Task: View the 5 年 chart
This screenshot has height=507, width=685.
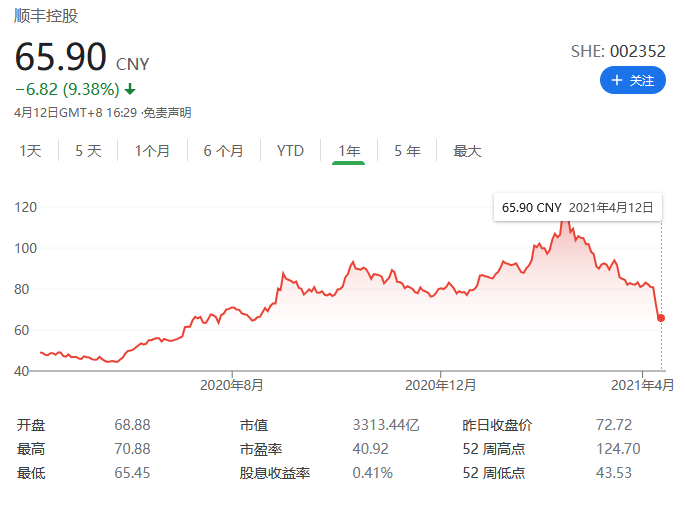Action: [x=407, y=151]
